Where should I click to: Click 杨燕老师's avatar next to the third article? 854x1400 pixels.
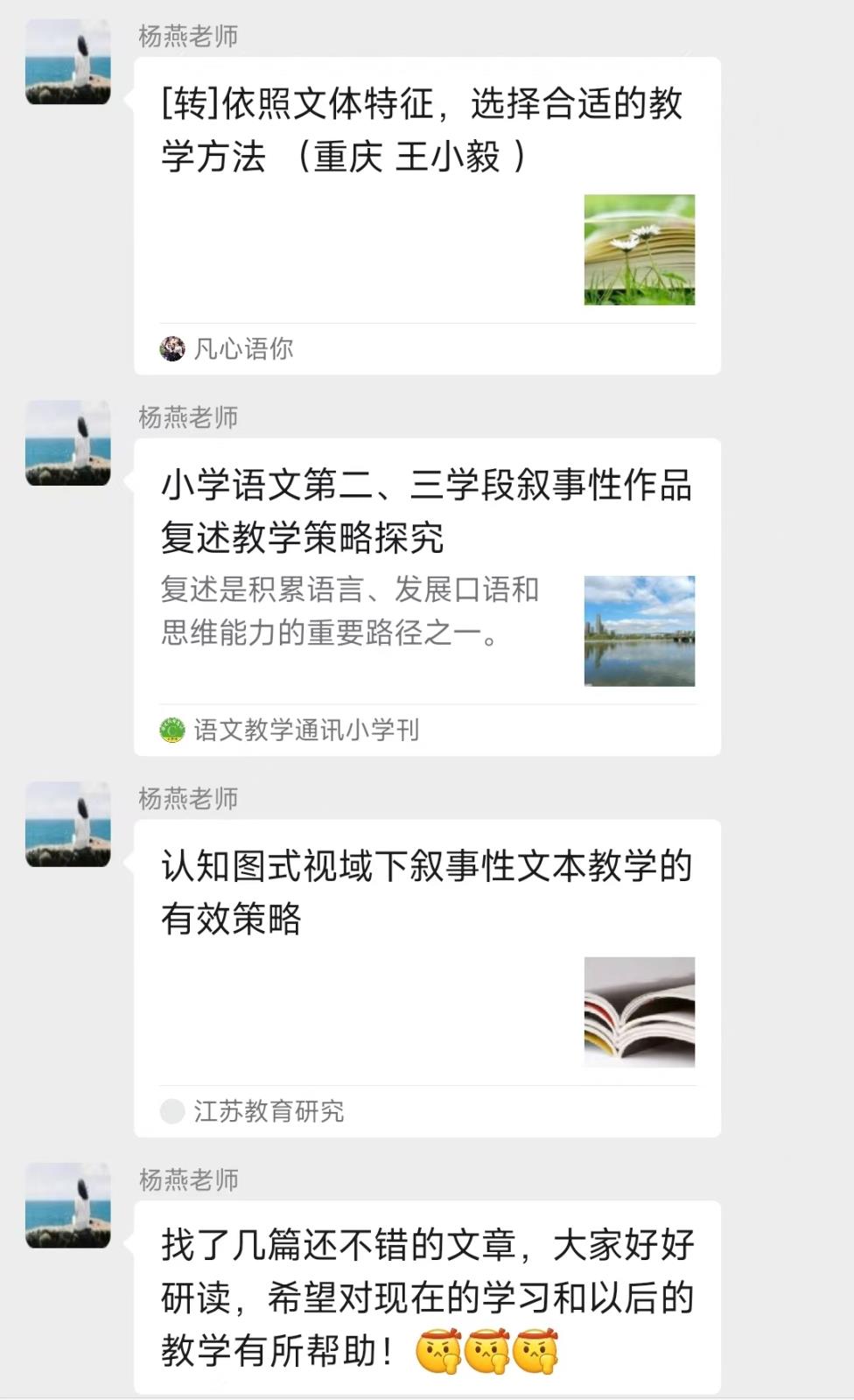[x=68, y=822]
